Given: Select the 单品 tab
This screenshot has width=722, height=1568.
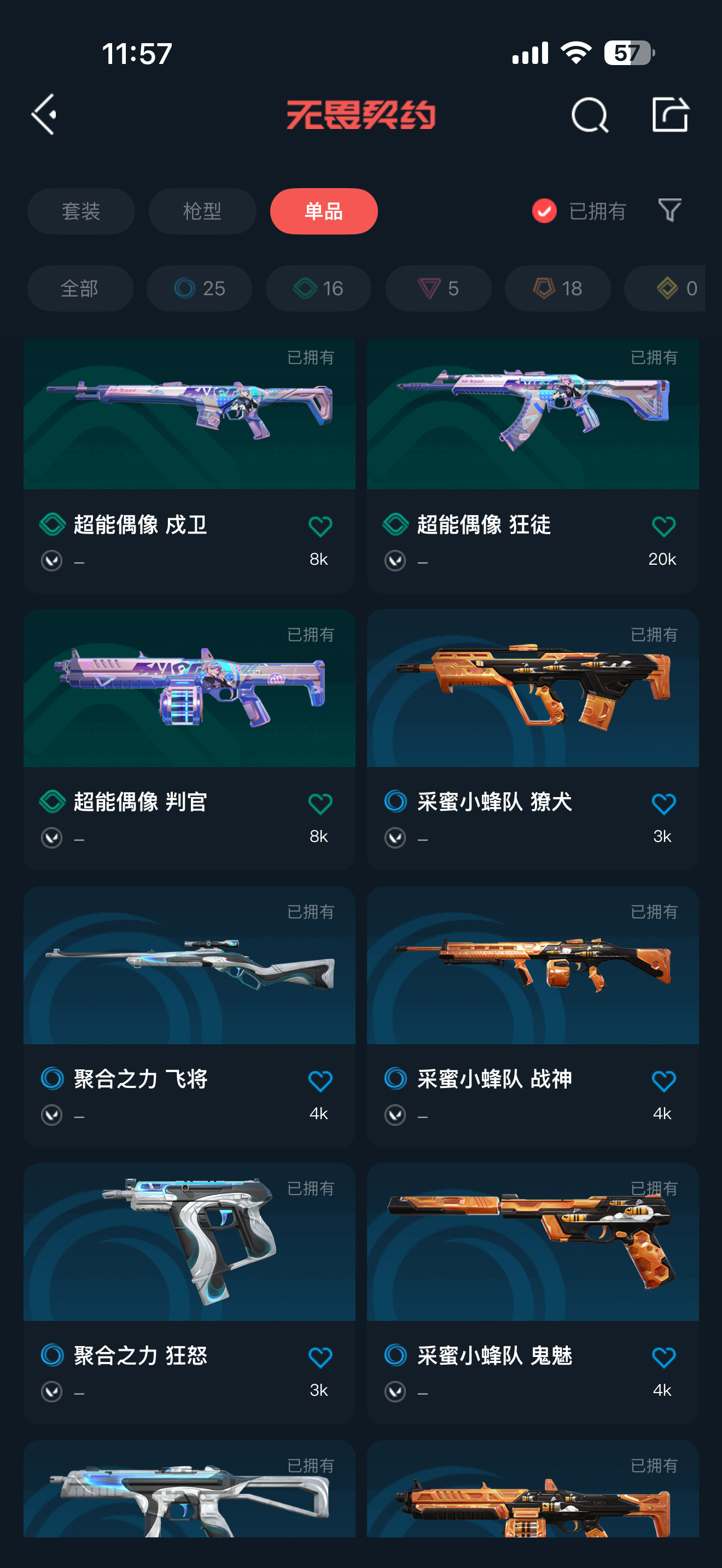Looking at the screenshot, I should coord(323,211).
